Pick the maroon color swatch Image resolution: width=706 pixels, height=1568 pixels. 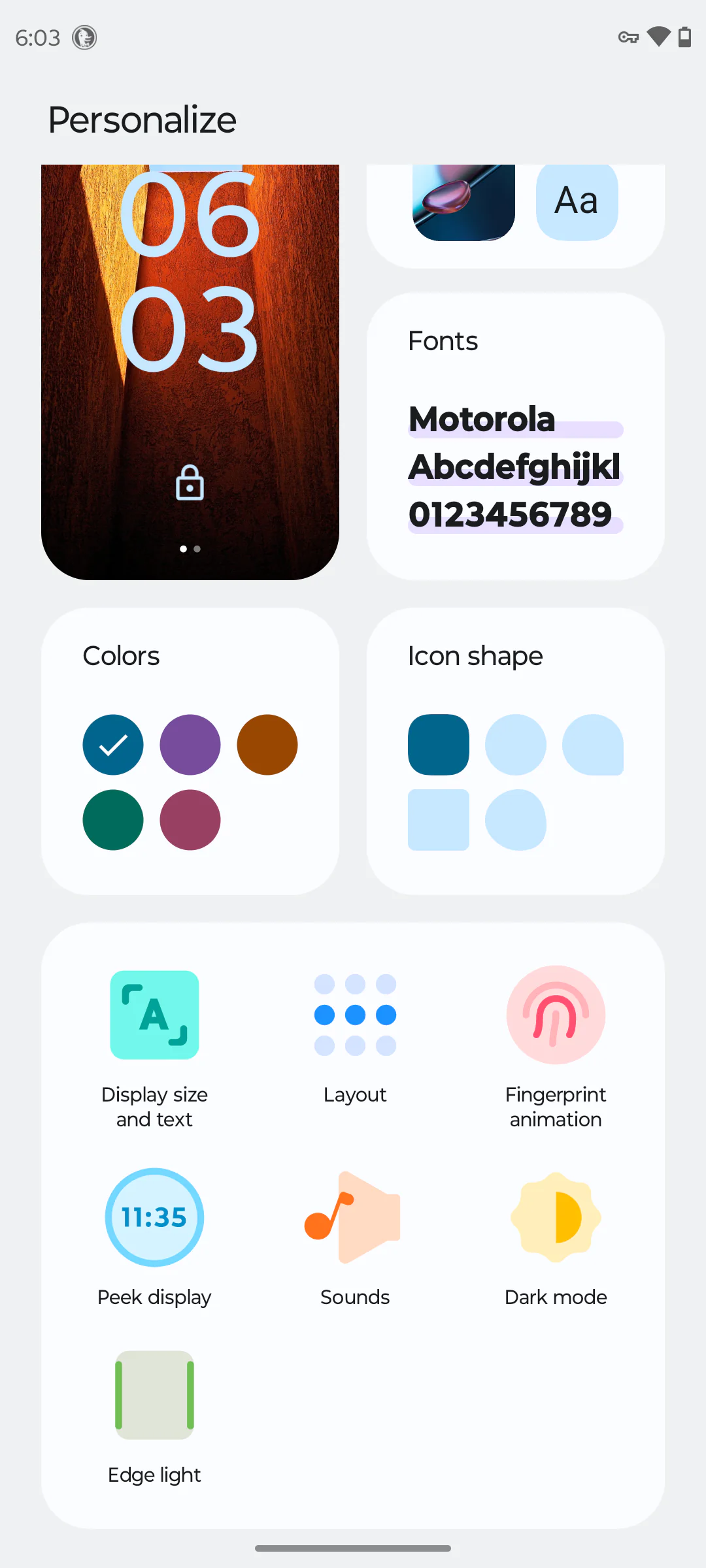point(190,820)
